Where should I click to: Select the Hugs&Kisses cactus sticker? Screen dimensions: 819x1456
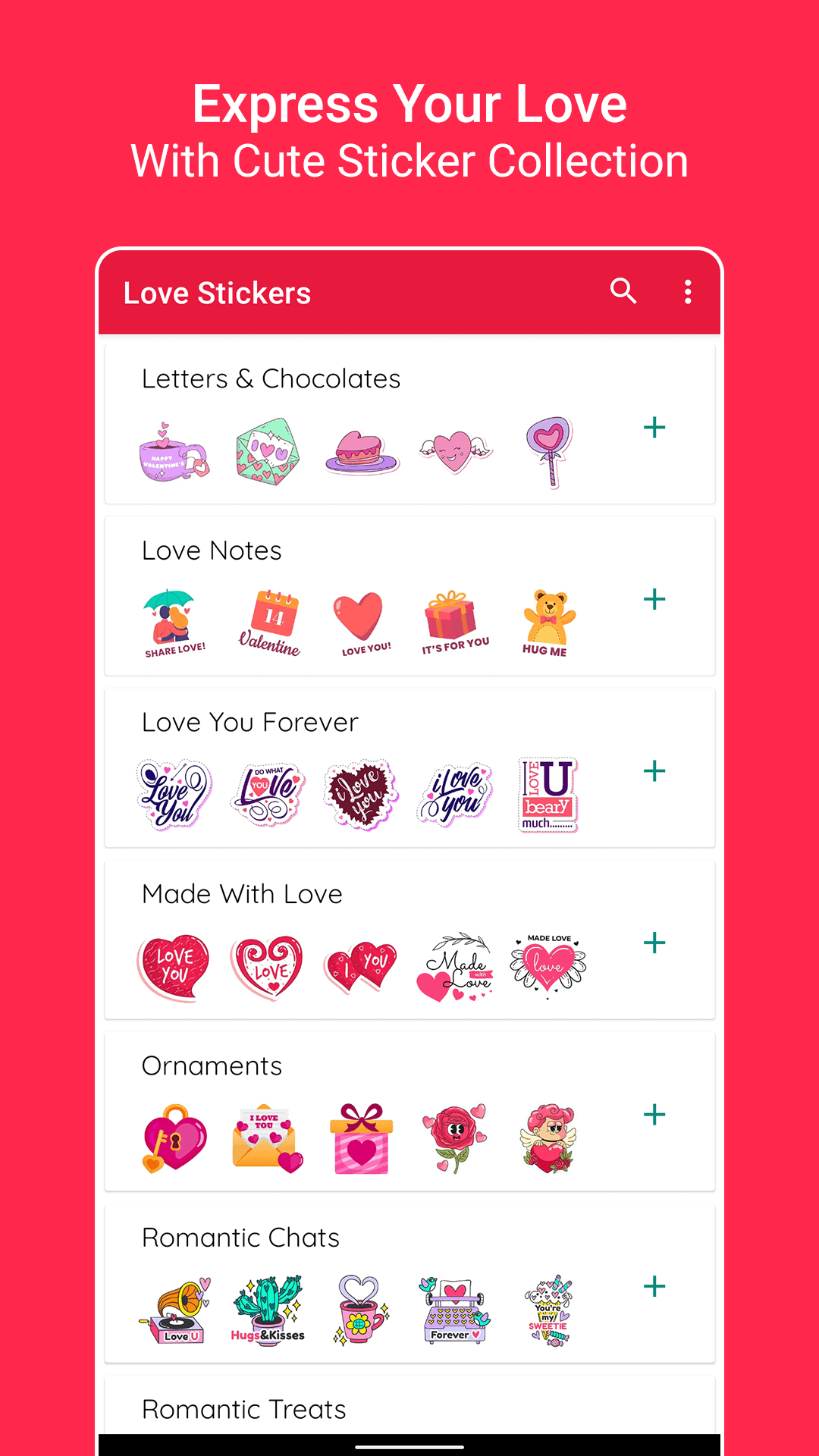[x=267, y=1308]
